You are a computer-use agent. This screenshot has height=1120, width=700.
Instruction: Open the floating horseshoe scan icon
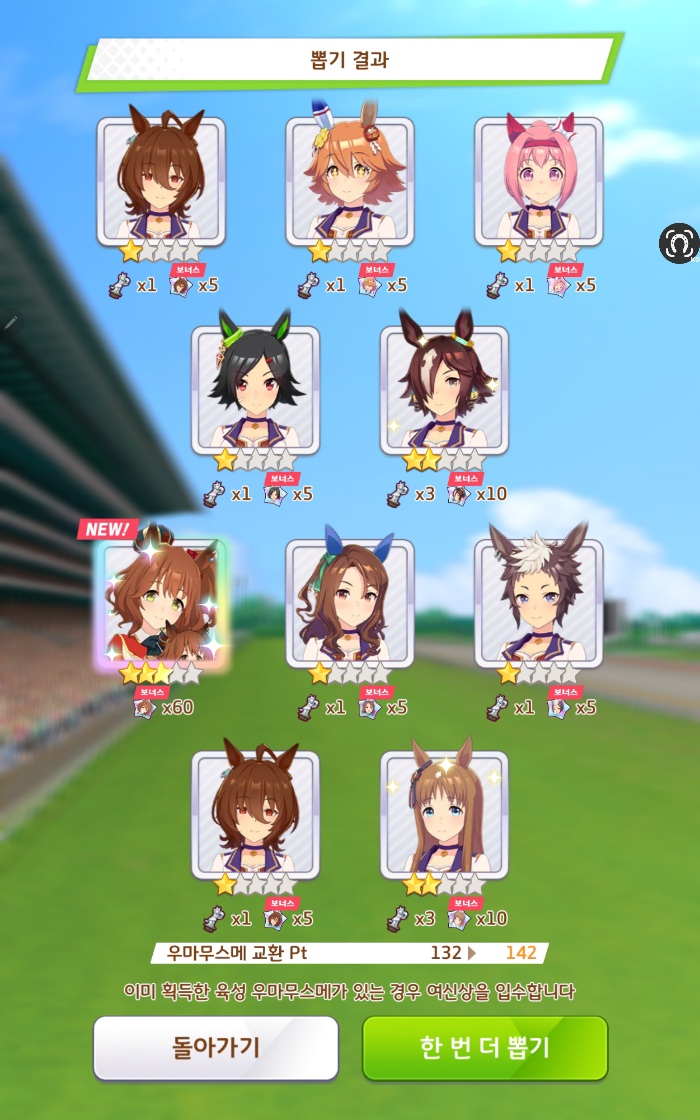pyautogui.click(x=677, y=243)
